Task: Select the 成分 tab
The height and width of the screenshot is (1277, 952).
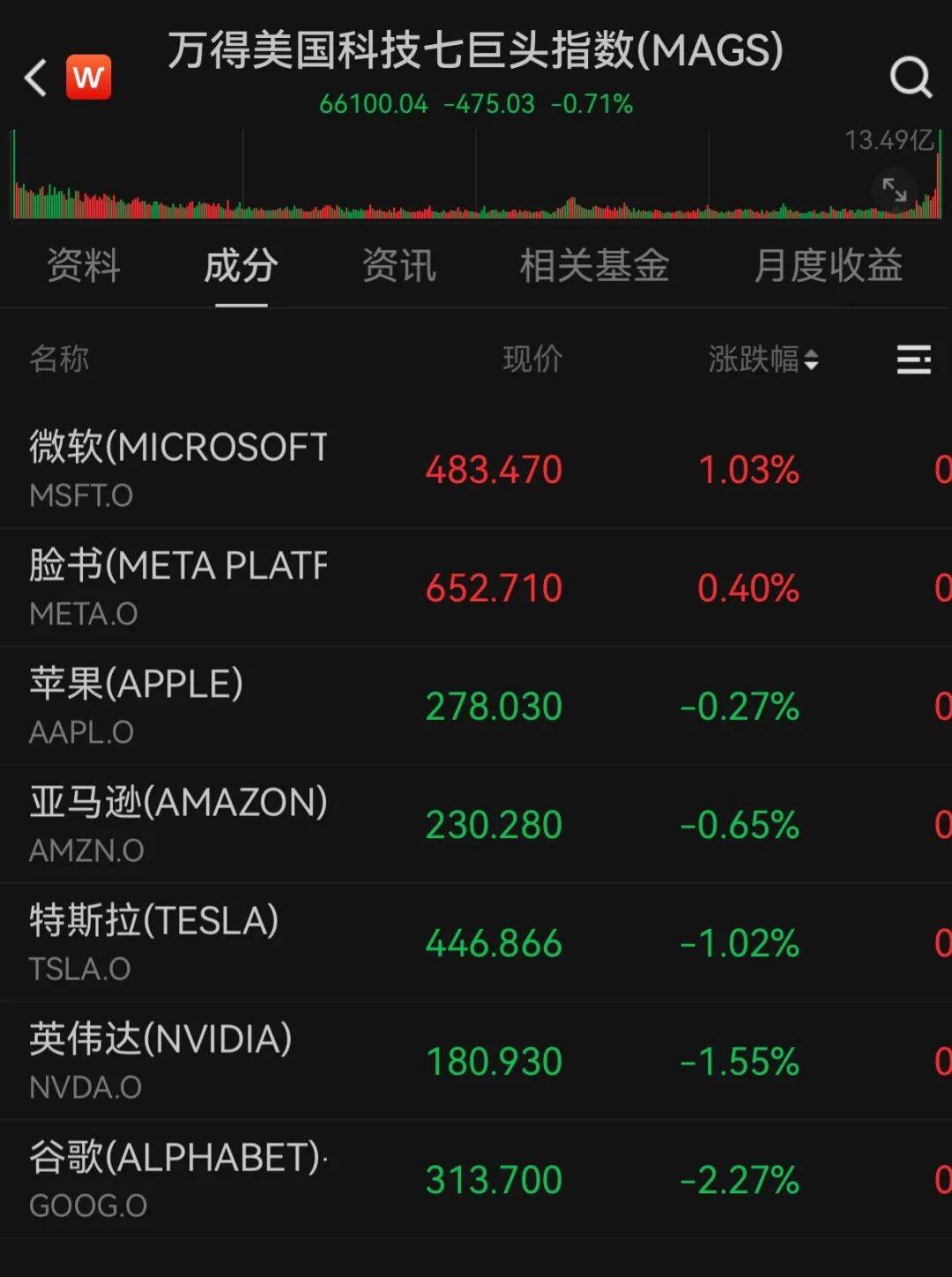Action: 241,266
